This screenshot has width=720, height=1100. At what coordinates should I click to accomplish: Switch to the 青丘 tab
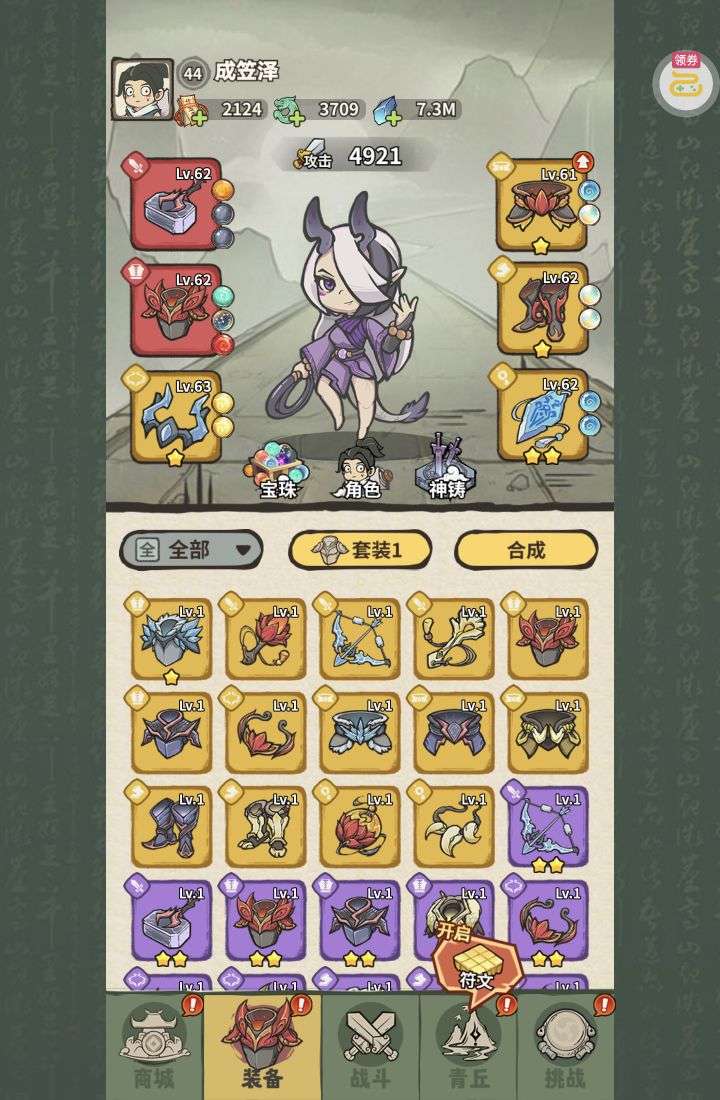click(468, 1048)
